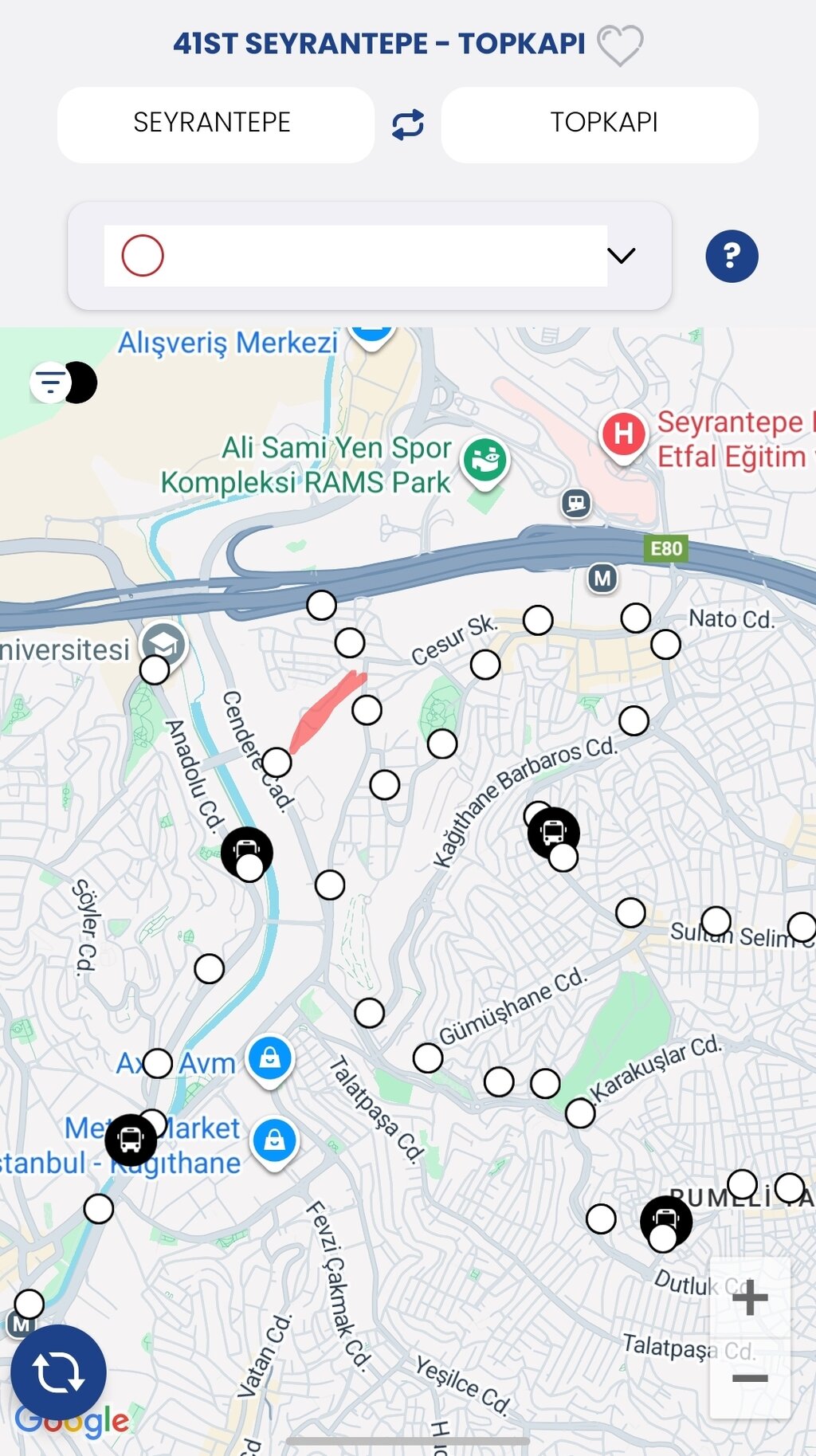Screen dimensions: 816x1456
Task: Zoom in on the map
Action: point(749,1298)
